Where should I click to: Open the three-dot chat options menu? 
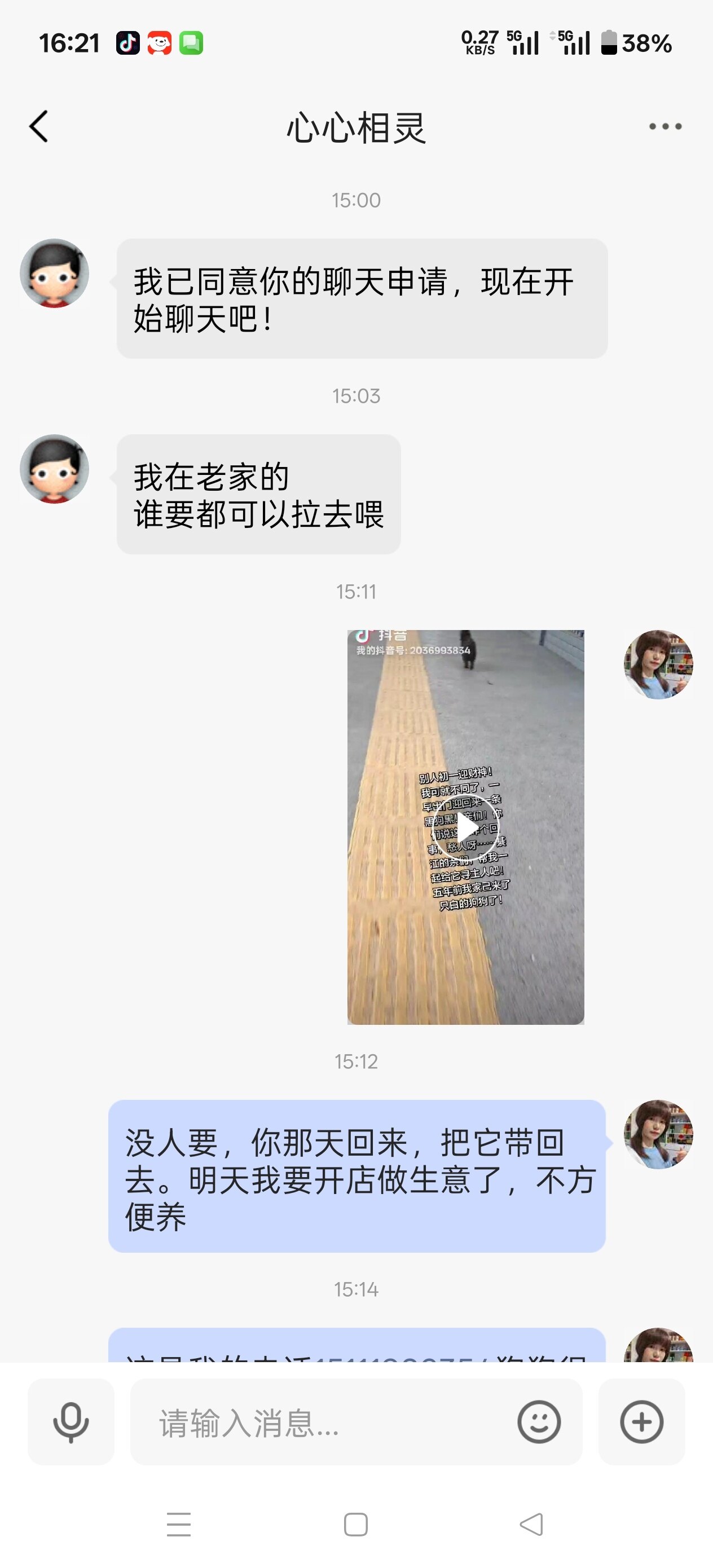pos(665,126)
